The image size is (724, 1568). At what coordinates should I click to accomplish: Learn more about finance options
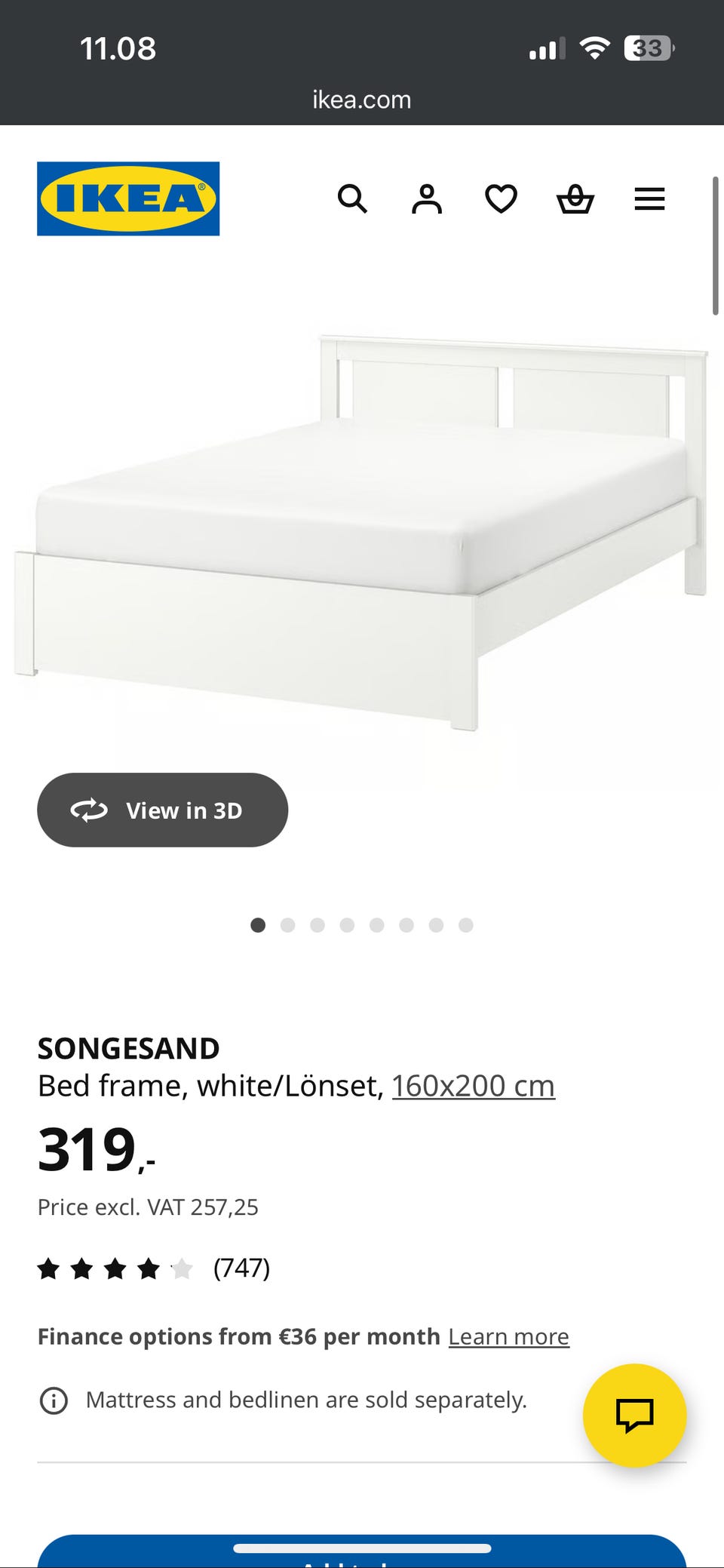[508, 1336]
